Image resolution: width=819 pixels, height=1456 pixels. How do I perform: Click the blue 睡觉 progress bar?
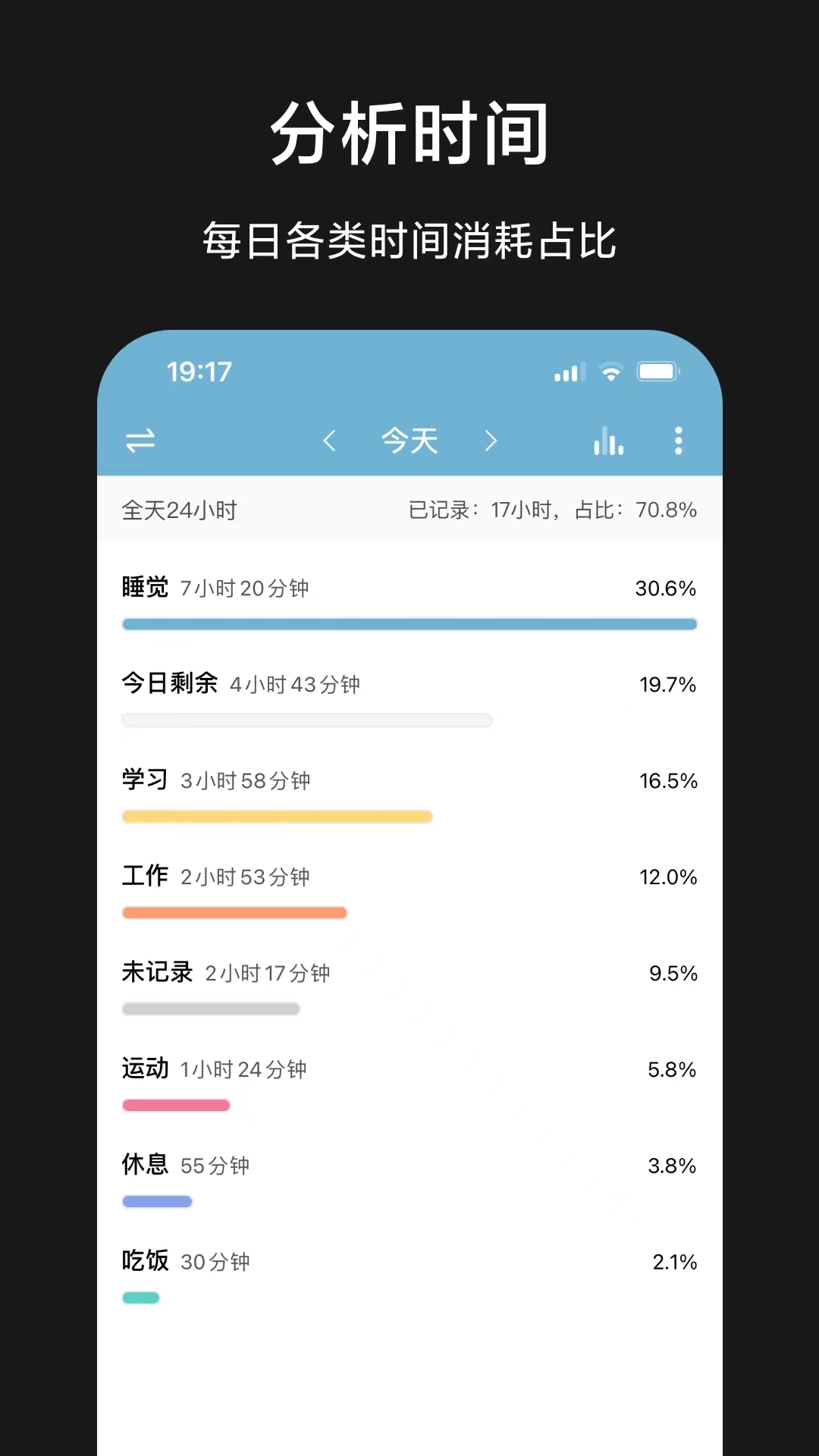point(409,623)
